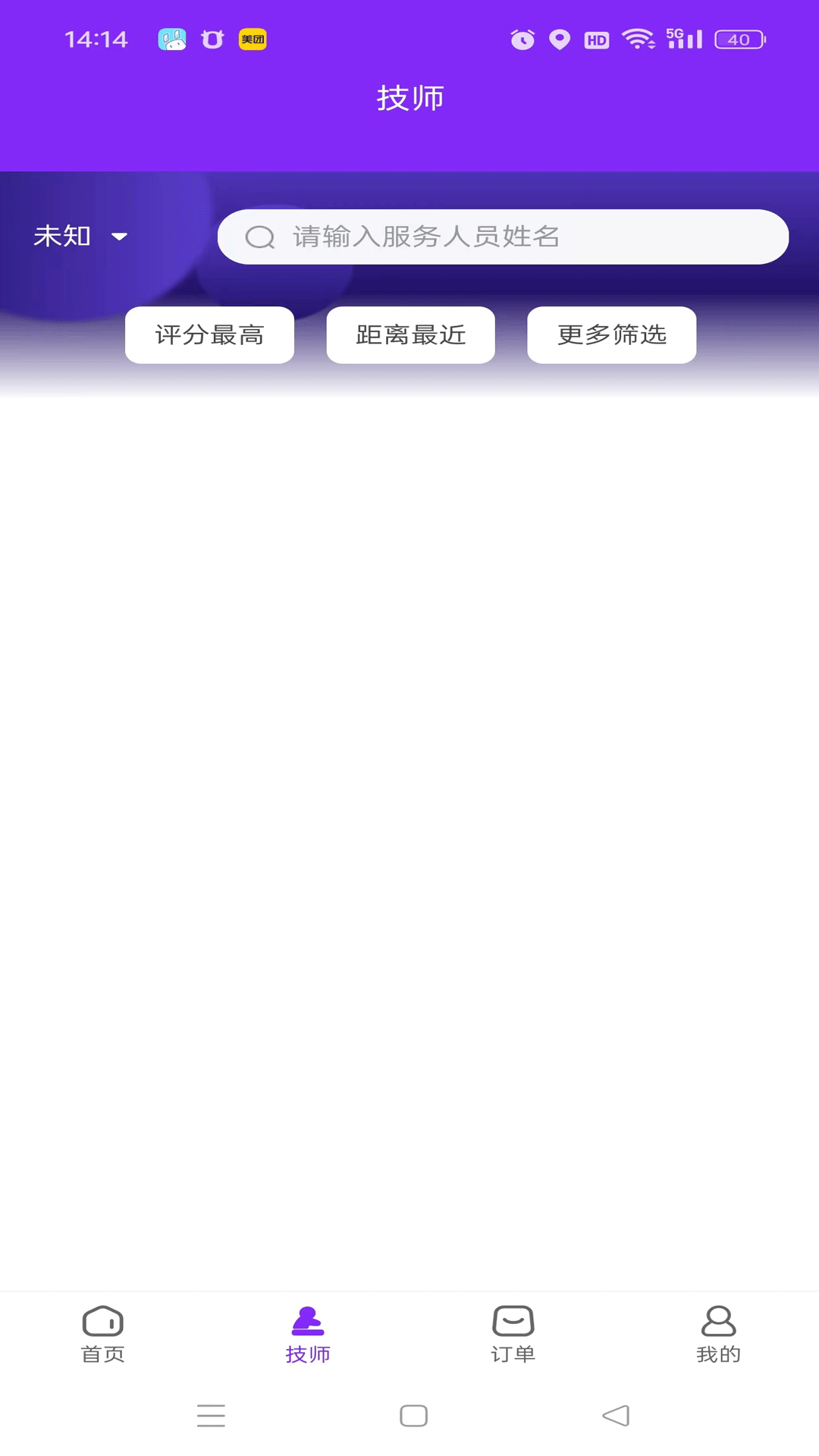Toggle HD calling indicator in status bar
The height and width of the screenshot is (1456, 819).
point(596,39)
